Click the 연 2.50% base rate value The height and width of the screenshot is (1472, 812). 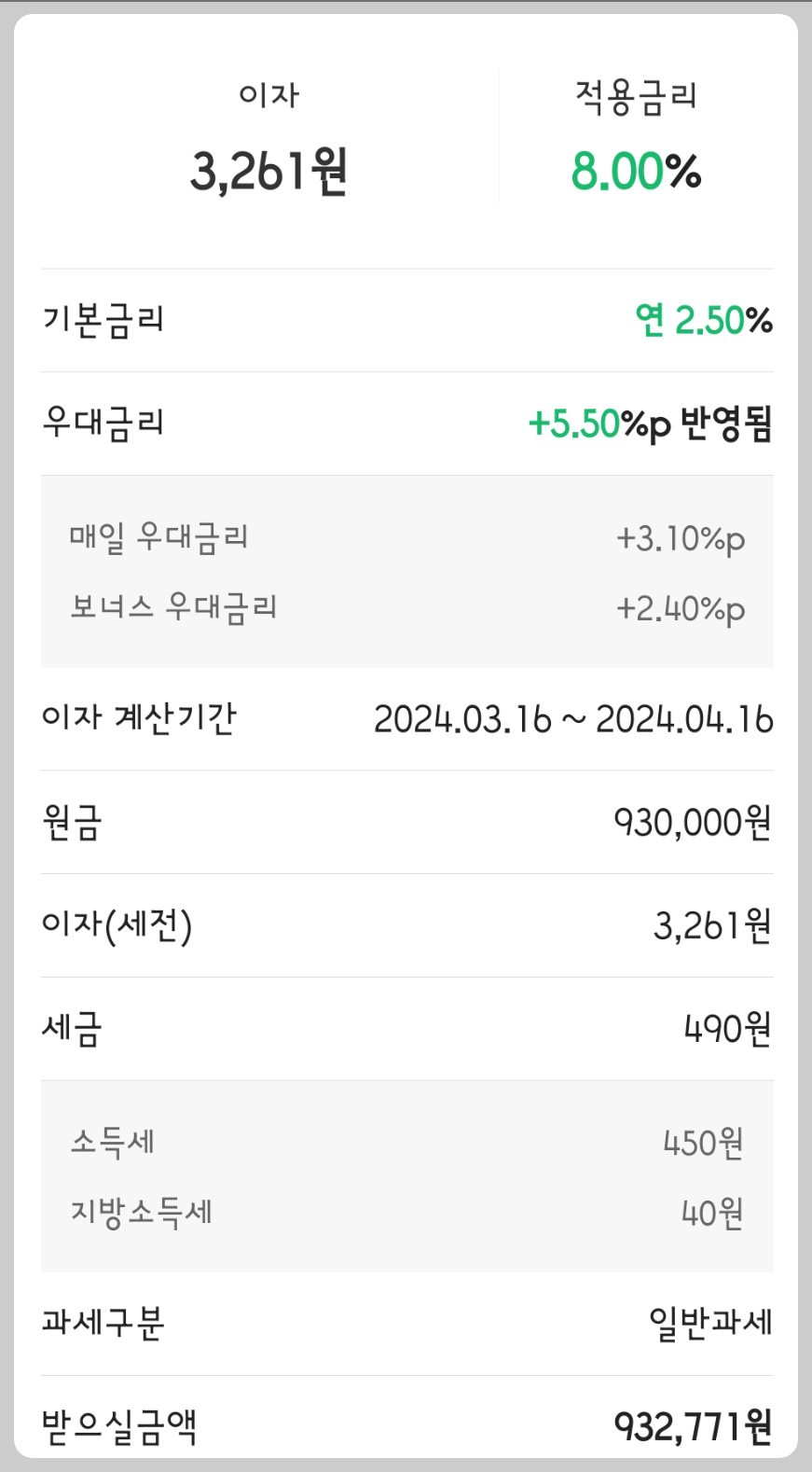point(704,318)
